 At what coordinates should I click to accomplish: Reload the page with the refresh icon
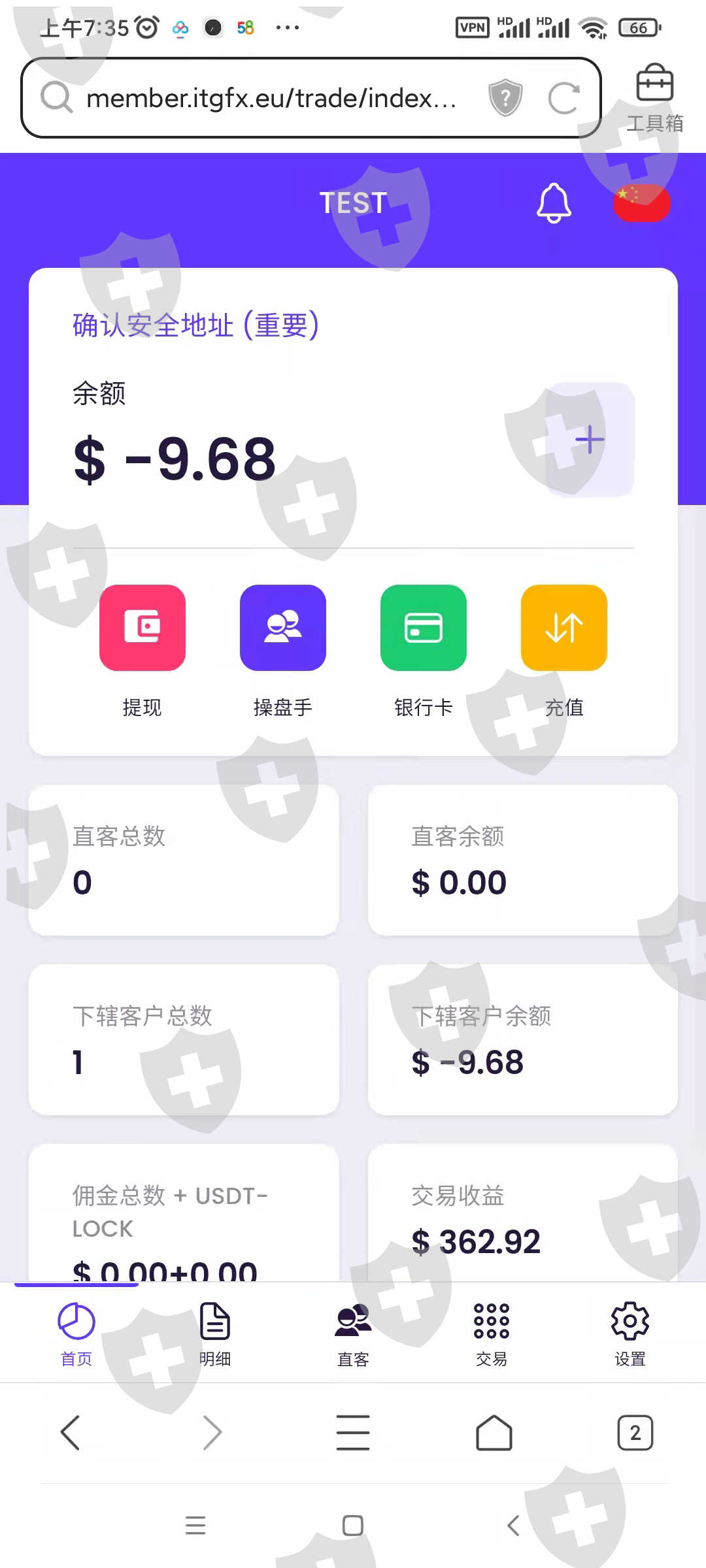point(564,98)
